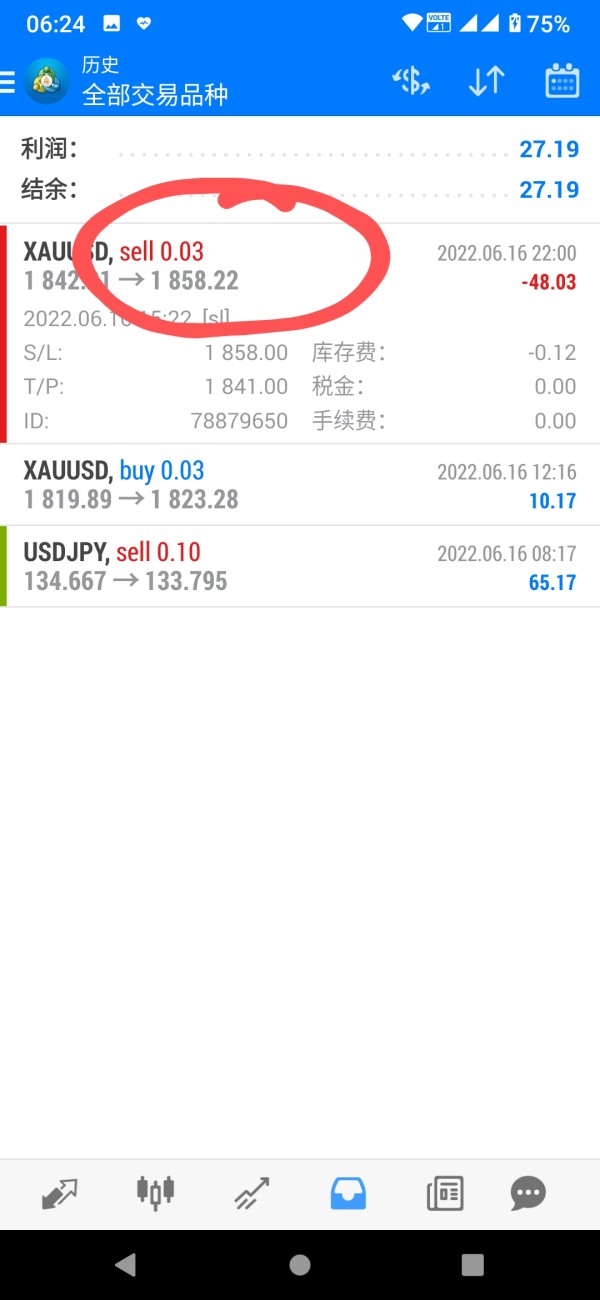The width and height of the screenshot is (600, 1300).
Task: Switch to the candlestick chart tab
Action: (x=155, y=1192)
